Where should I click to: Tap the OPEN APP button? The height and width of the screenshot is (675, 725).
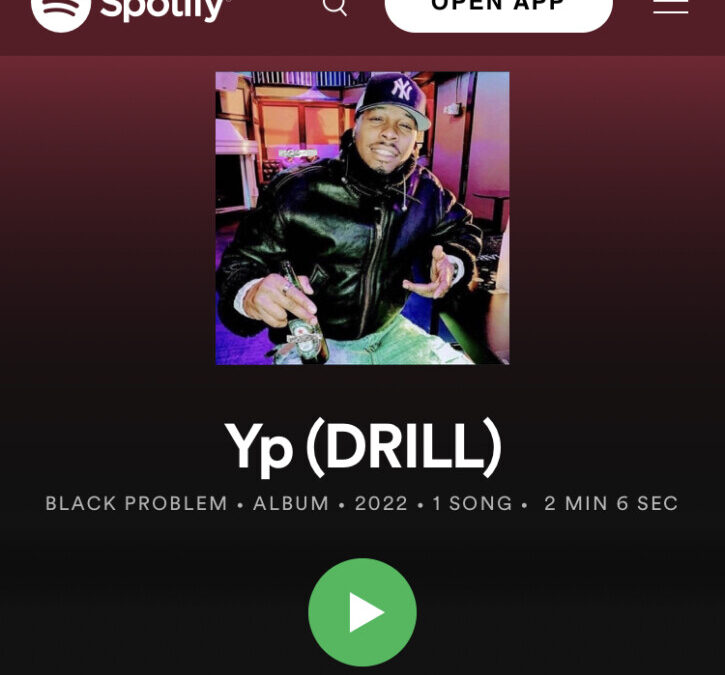[498, 10]
